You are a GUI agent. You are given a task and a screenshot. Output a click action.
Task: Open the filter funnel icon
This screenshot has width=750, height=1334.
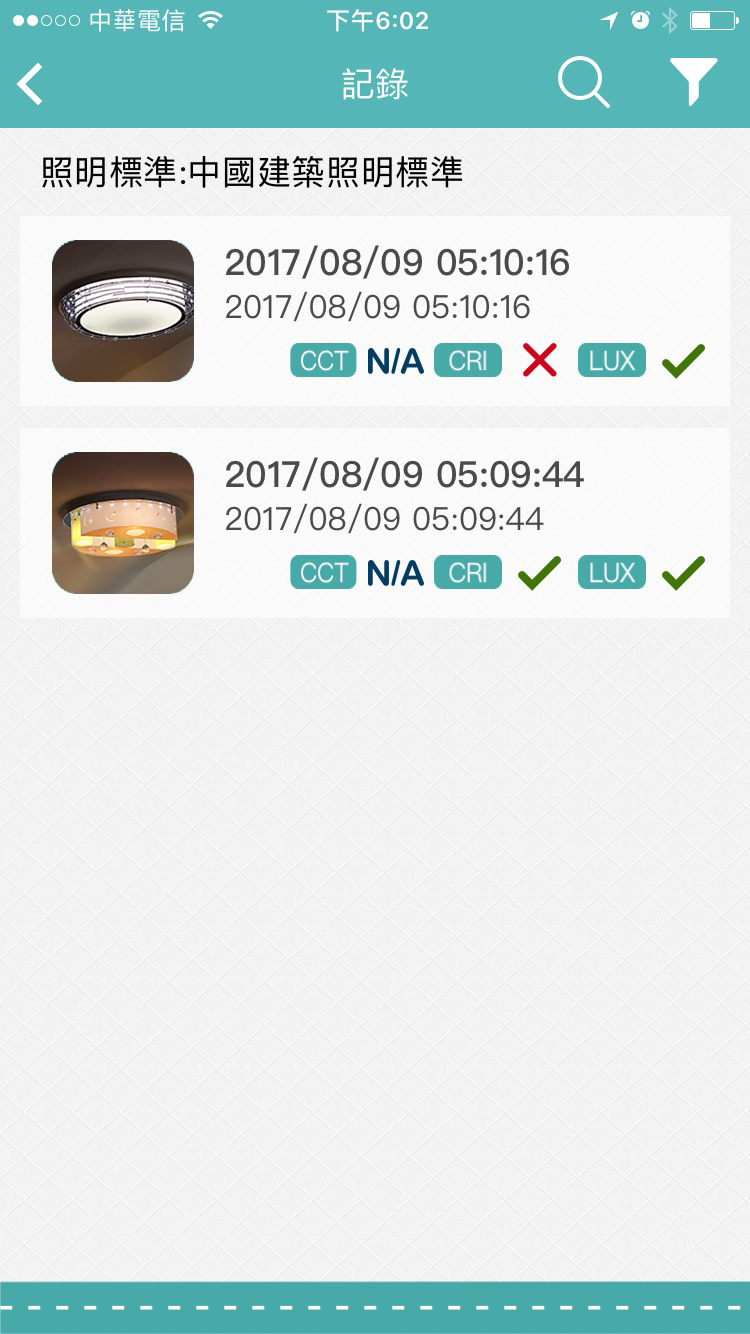point(694,82)
